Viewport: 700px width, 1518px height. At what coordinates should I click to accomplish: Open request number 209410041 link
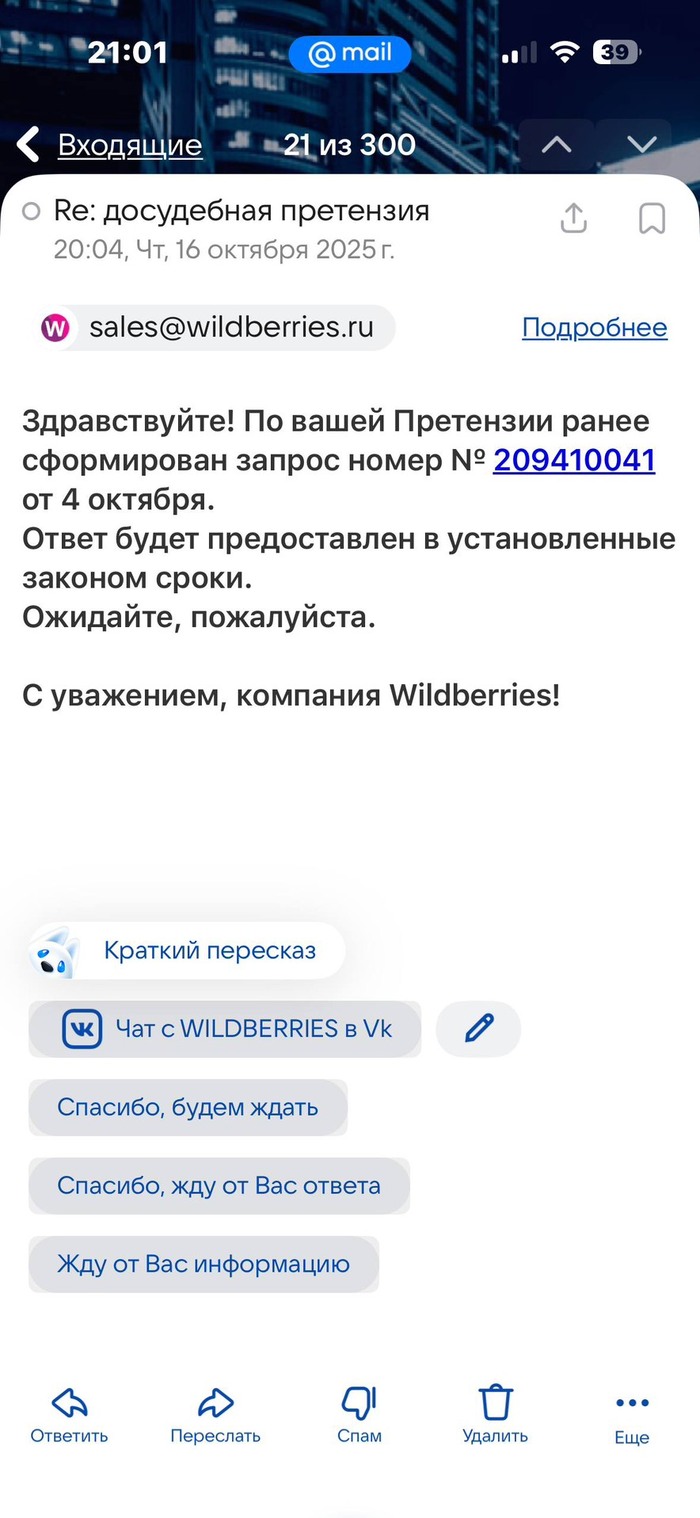(x=574, y=460)
